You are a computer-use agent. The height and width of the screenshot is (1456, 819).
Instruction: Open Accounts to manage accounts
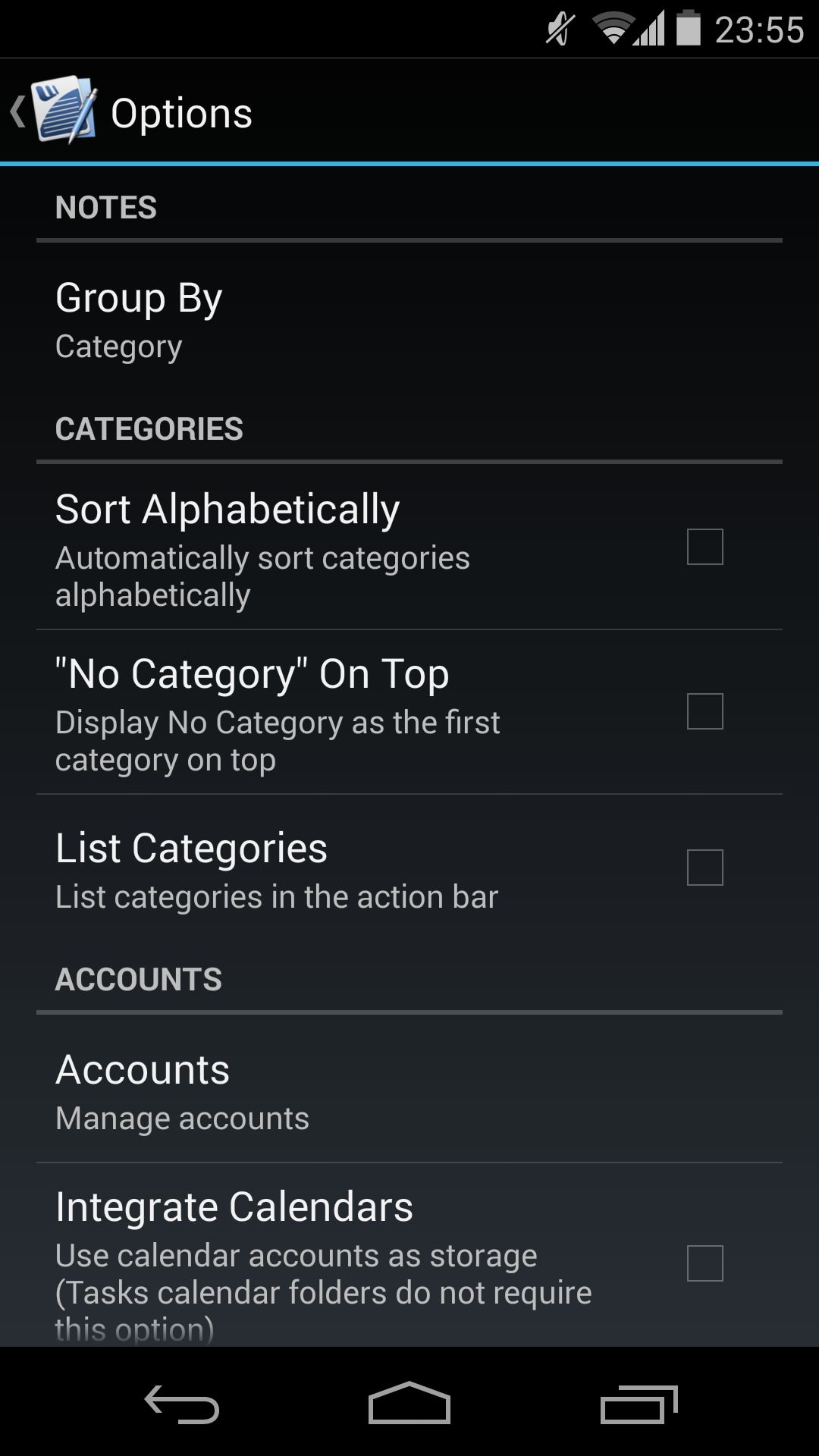[409, 1089]
